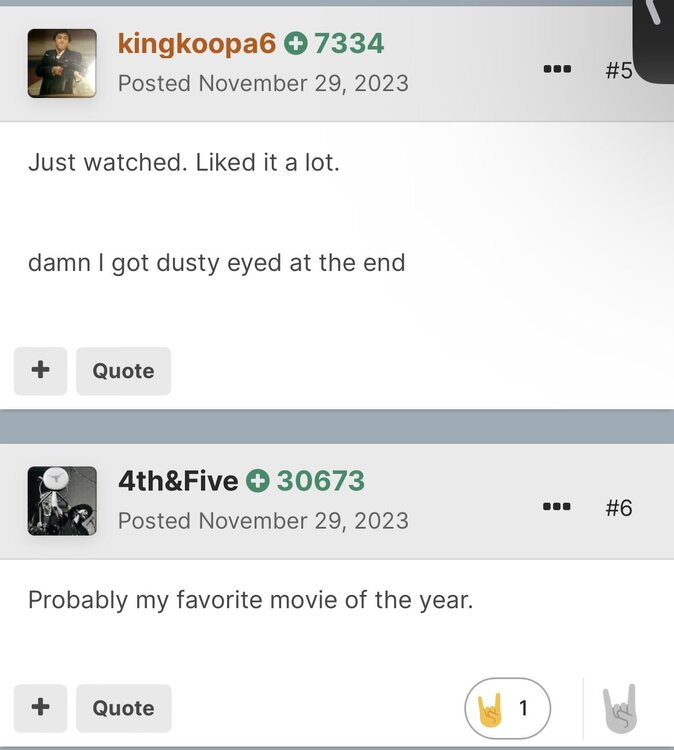This screenshot has height=750, width=674.
Task: Open the kingkoopa6 username link
Action: (196, 43)
